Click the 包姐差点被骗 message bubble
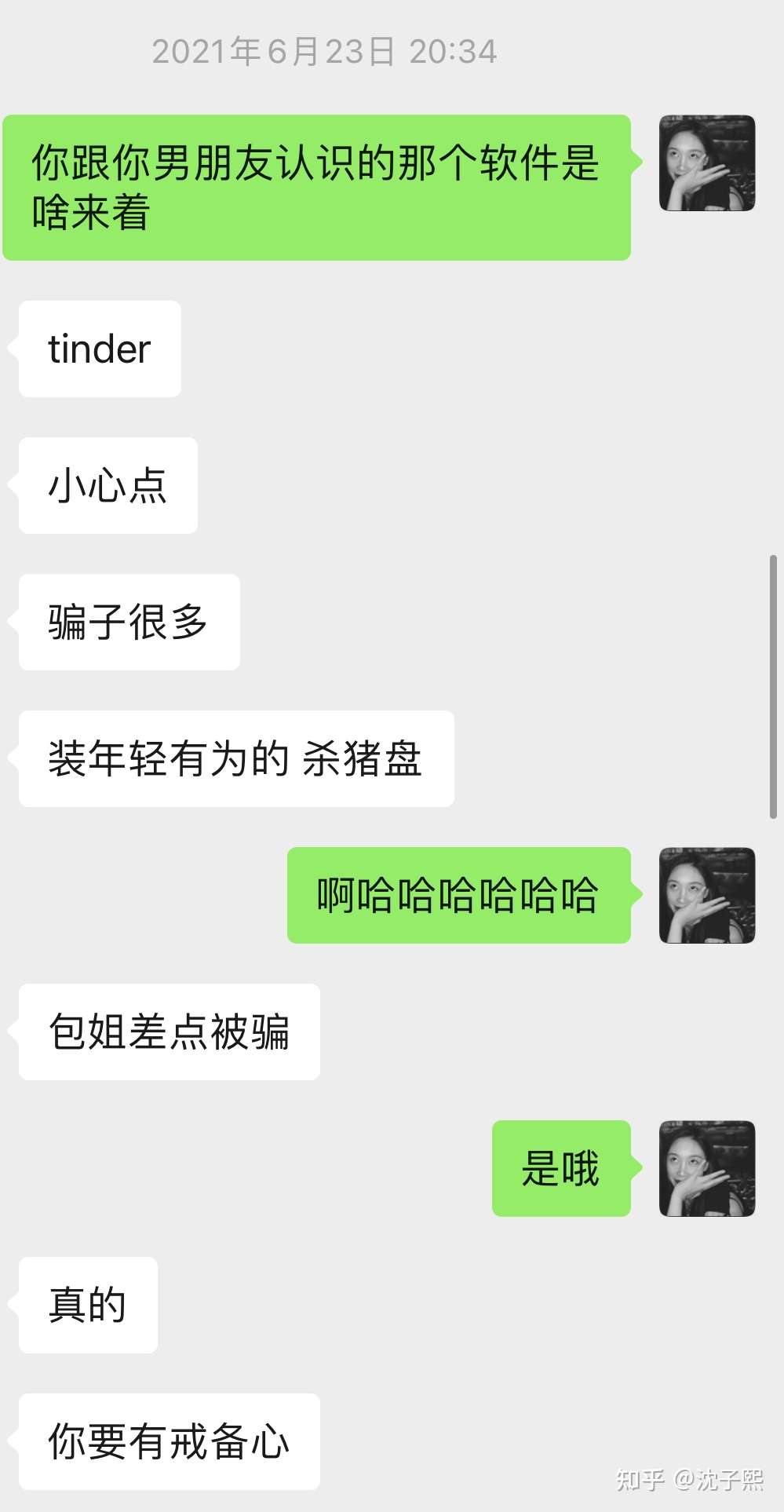 point(169,1034)
